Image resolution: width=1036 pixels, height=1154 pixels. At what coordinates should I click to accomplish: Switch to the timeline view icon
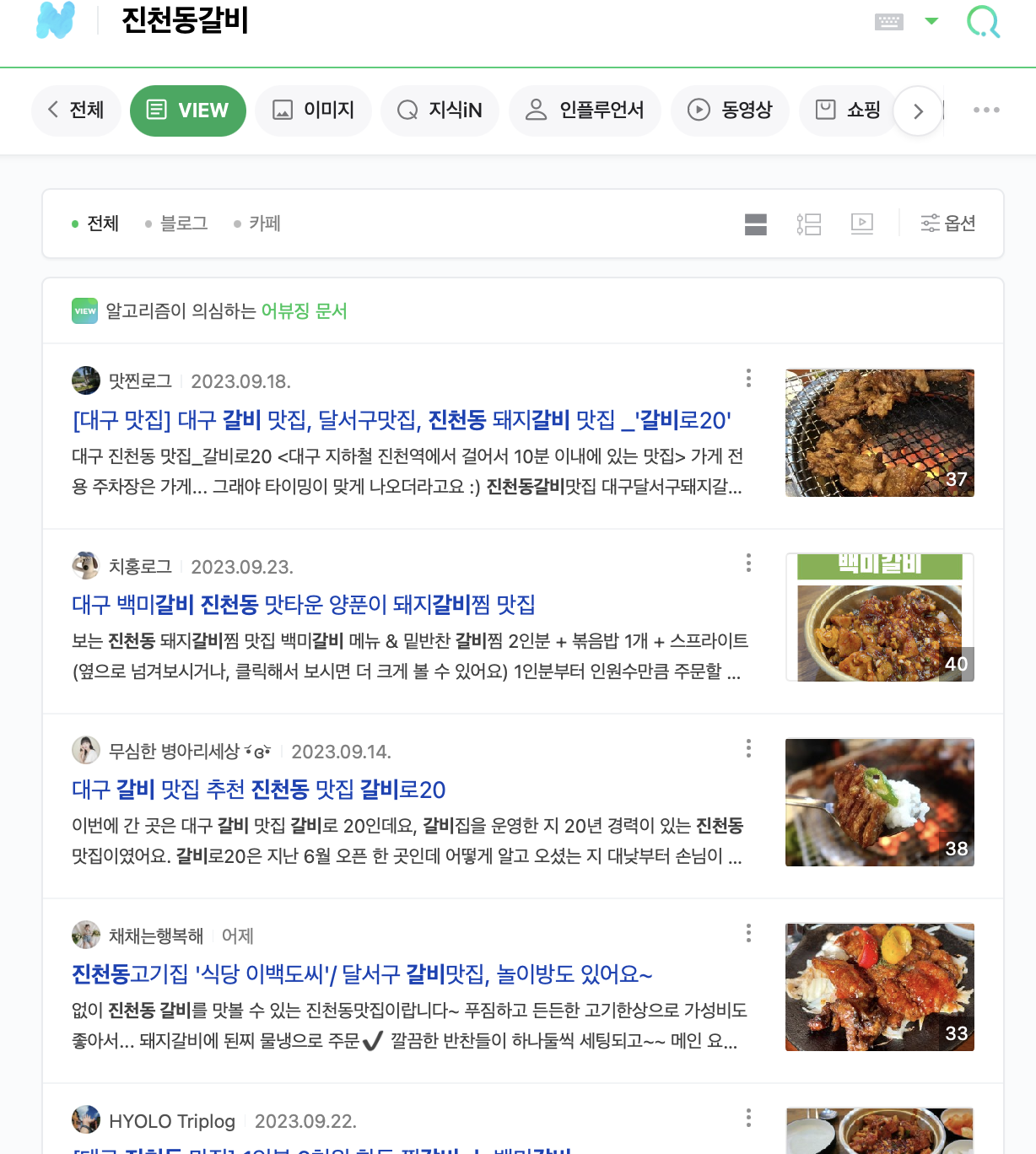click(x=808, y=224)
